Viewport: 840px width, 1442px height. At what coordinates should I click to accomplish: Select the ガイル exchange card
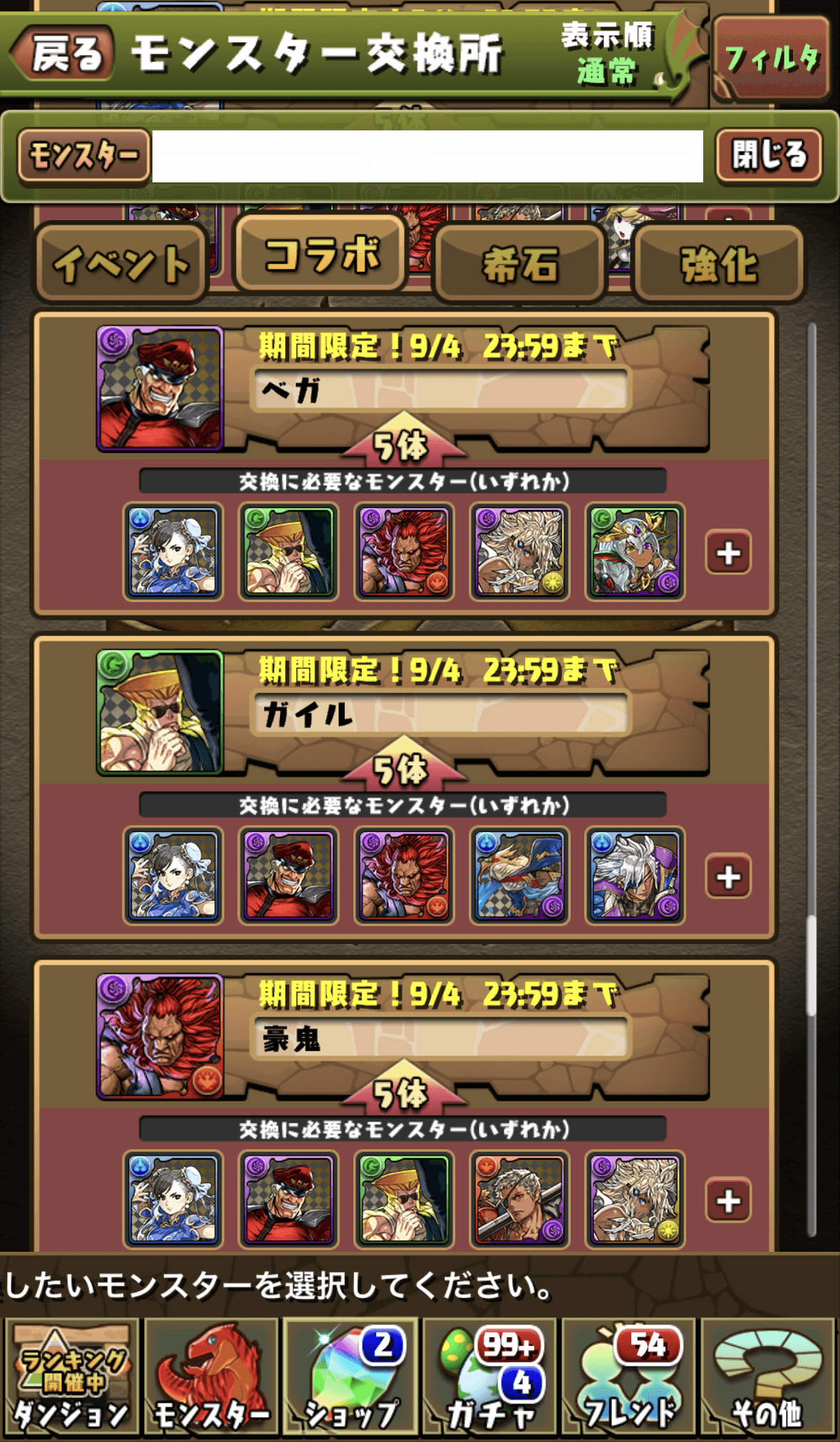click(x=403, y=713)
